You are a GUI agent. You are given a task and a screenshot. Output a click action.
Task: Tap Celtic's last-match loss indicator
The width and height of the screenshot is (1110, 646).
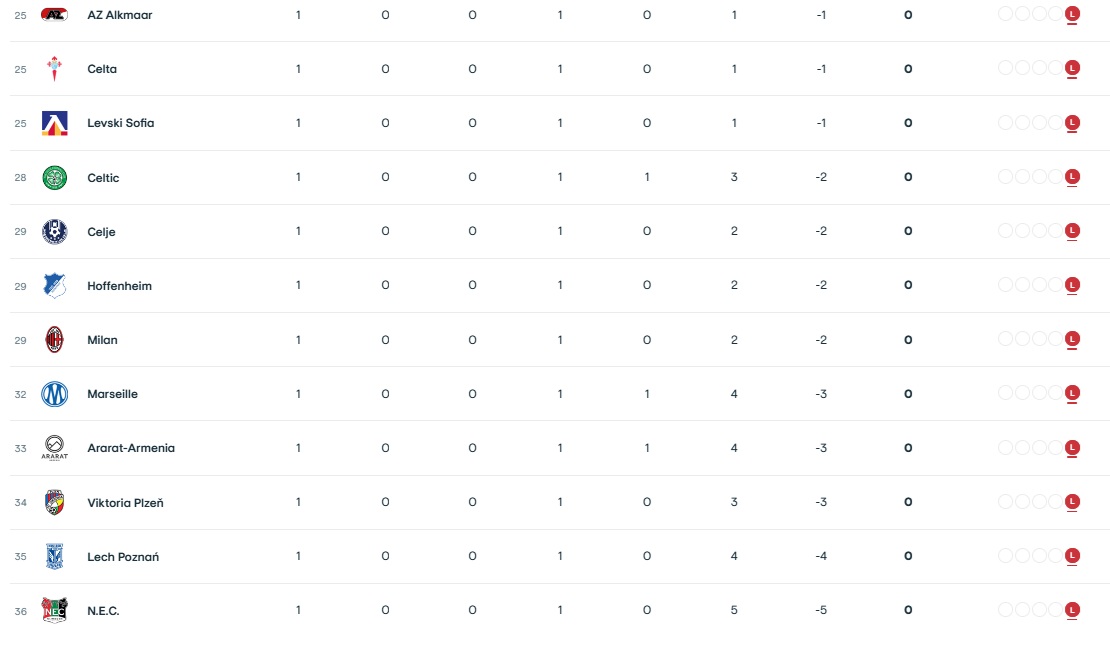[1072, 176]
